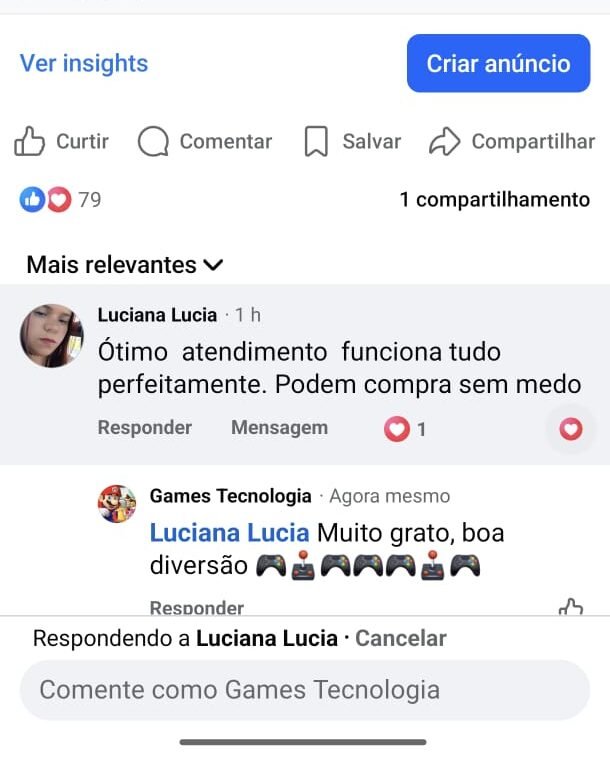Image resolution: width=610 pixels, height=757 pixels.
Task: Like Games Tecnologia's reply comment
Action: pyautogui.click(x=570, y=606)
